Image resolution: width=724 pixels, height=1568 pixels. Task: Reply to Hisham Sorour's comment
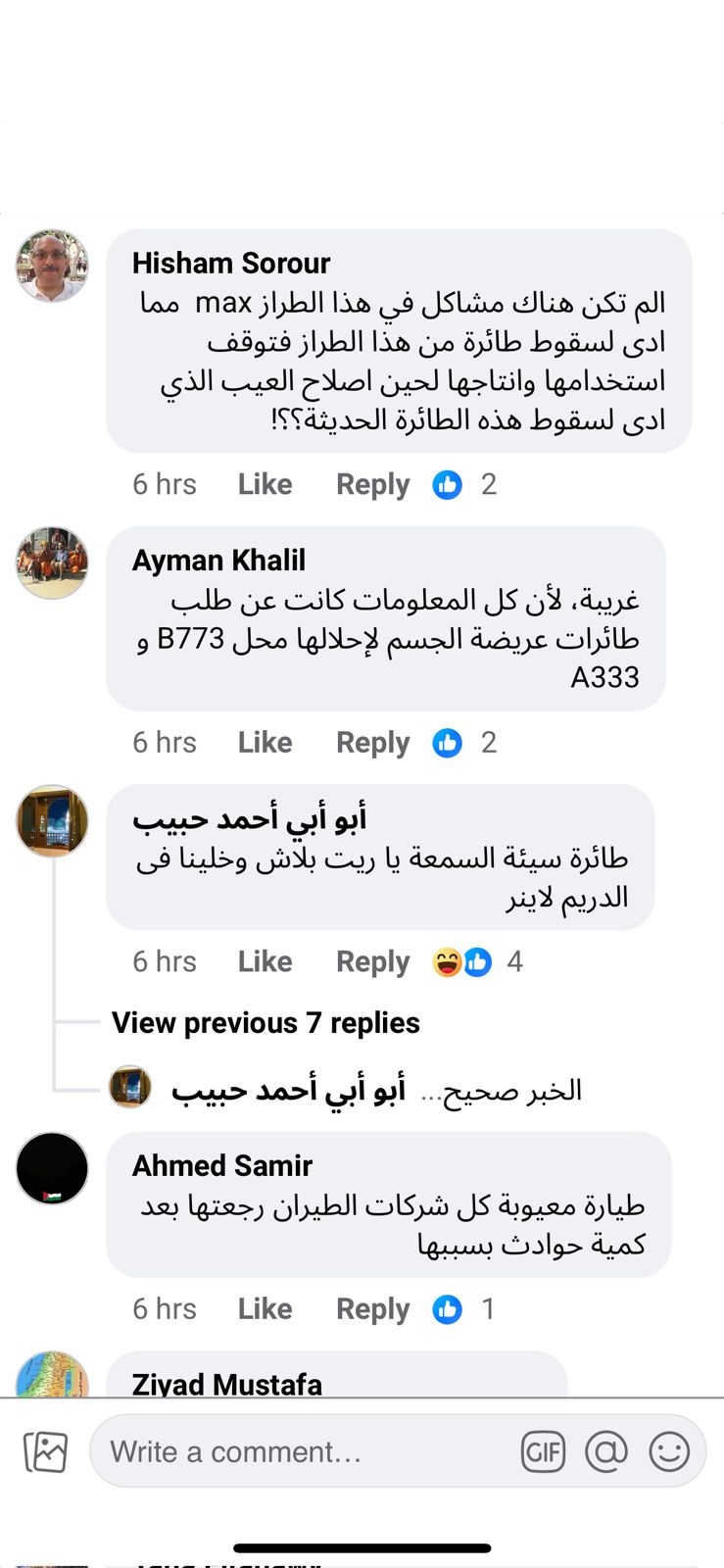pos(372,484)
